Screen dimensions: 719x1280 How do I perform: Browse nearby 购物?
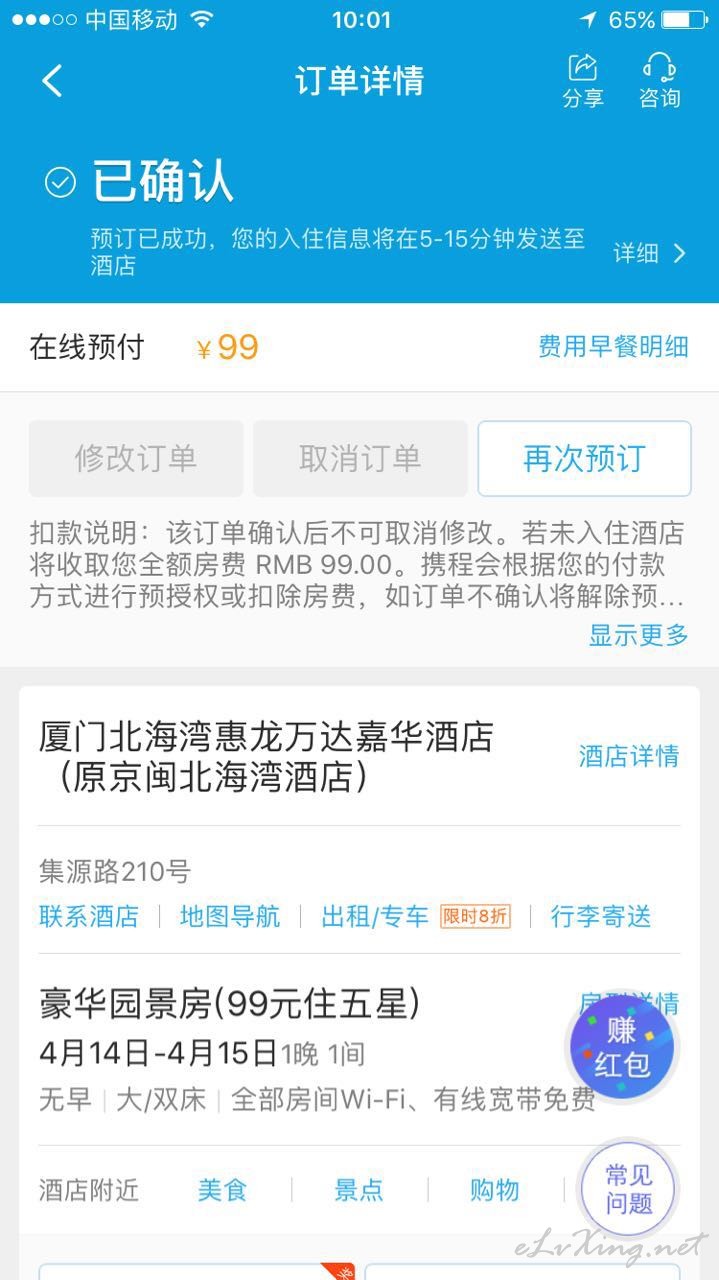[494, 1190]
